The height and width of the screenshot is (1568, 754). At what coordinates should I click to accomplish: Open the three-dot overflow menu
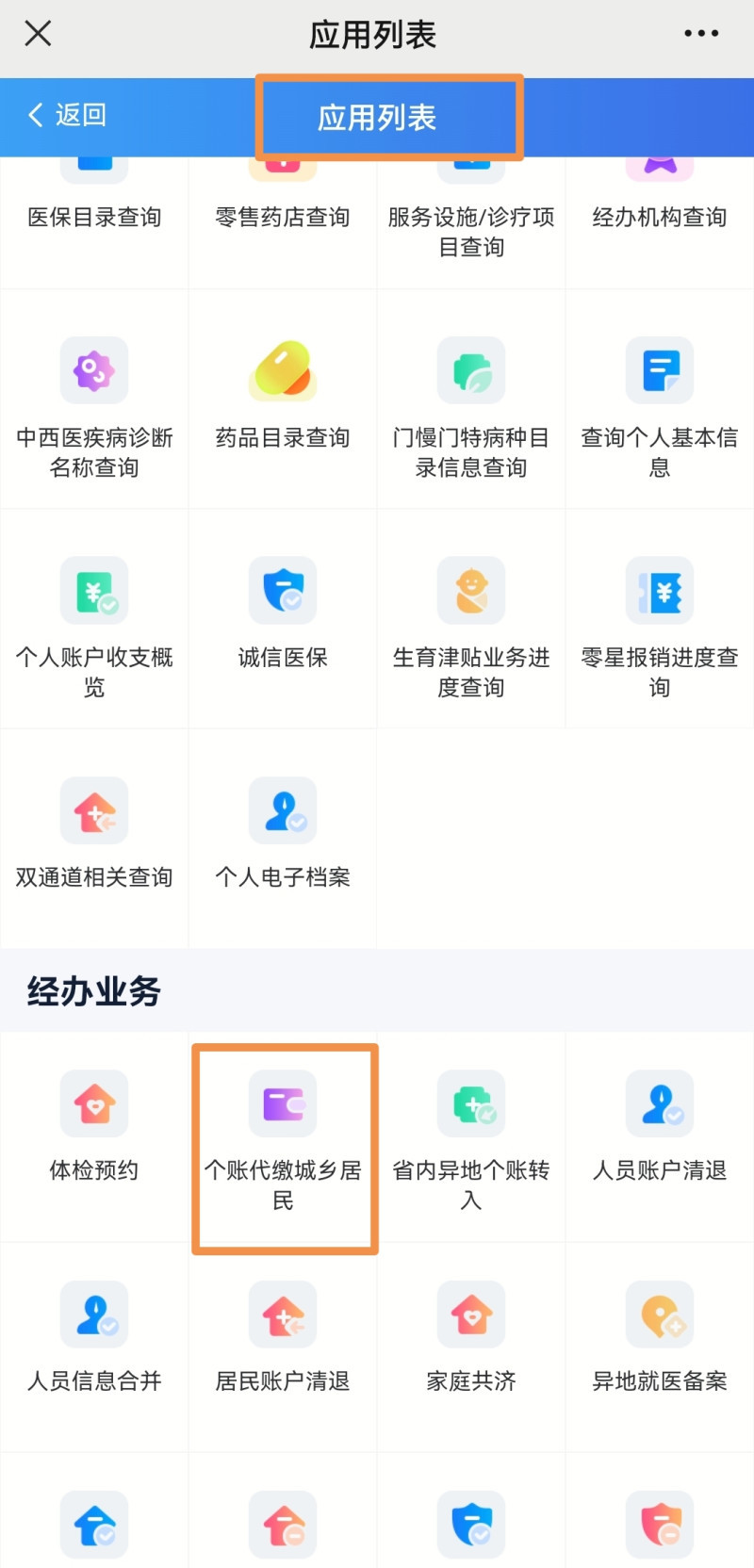701,34
